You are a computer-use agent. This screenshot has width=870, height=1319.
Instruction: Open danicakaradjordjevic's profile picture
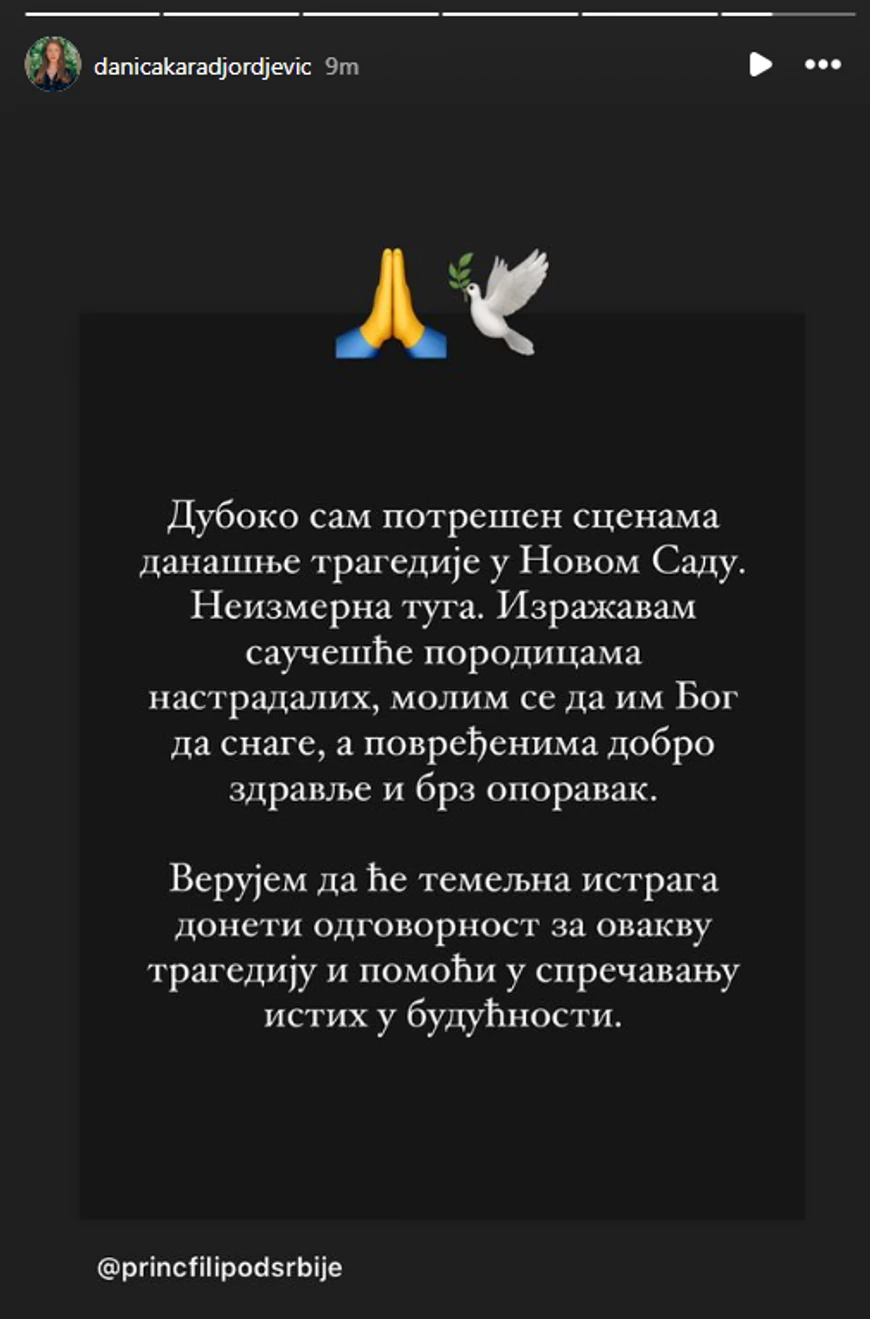pyautogui.click(x=52, y=65)
